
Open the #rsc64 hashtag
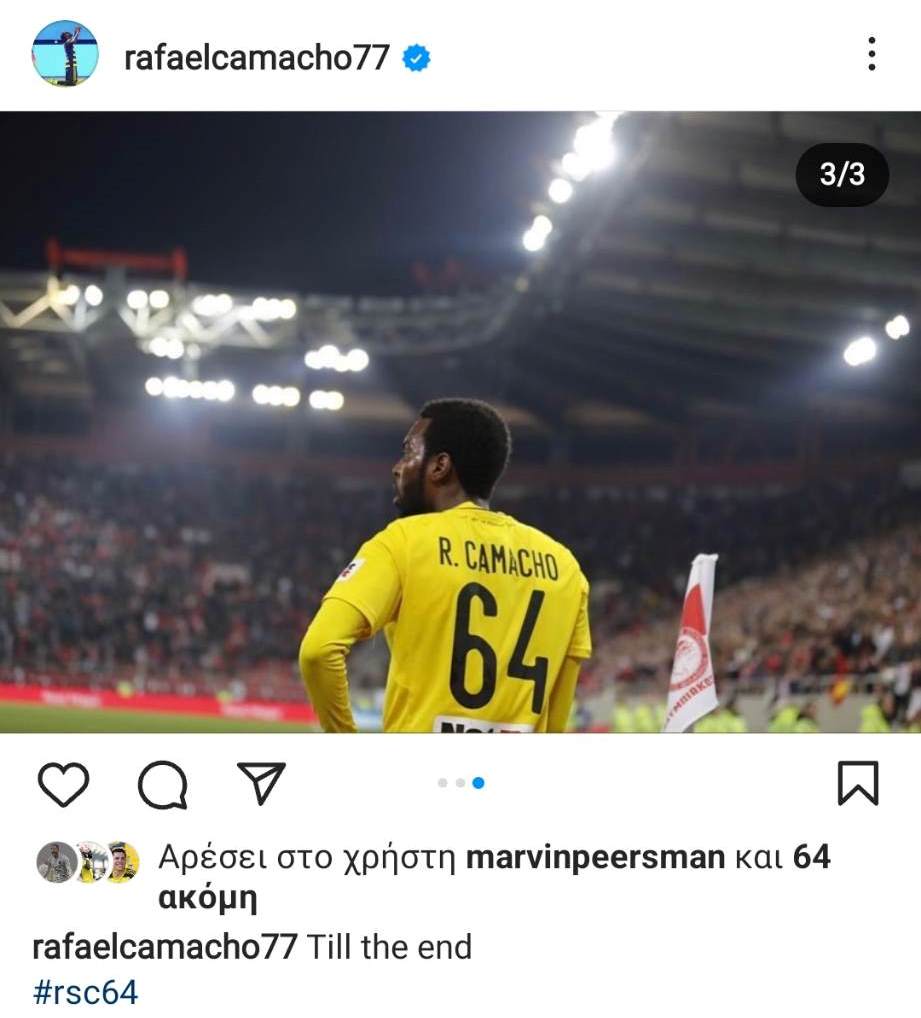pyautogui.click(x=85, y=993)
